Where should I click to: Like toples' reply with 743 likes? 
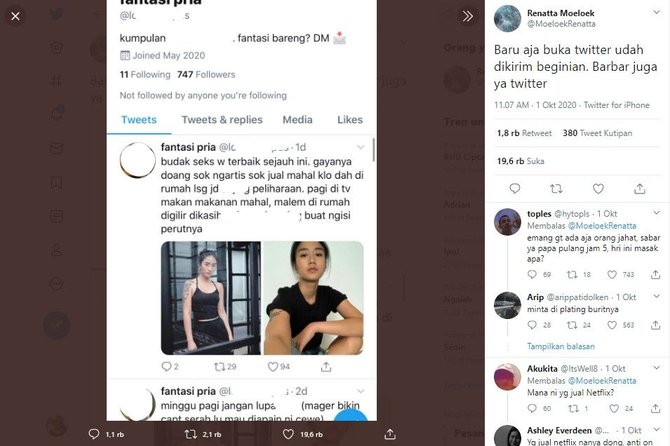click(629, 274)
